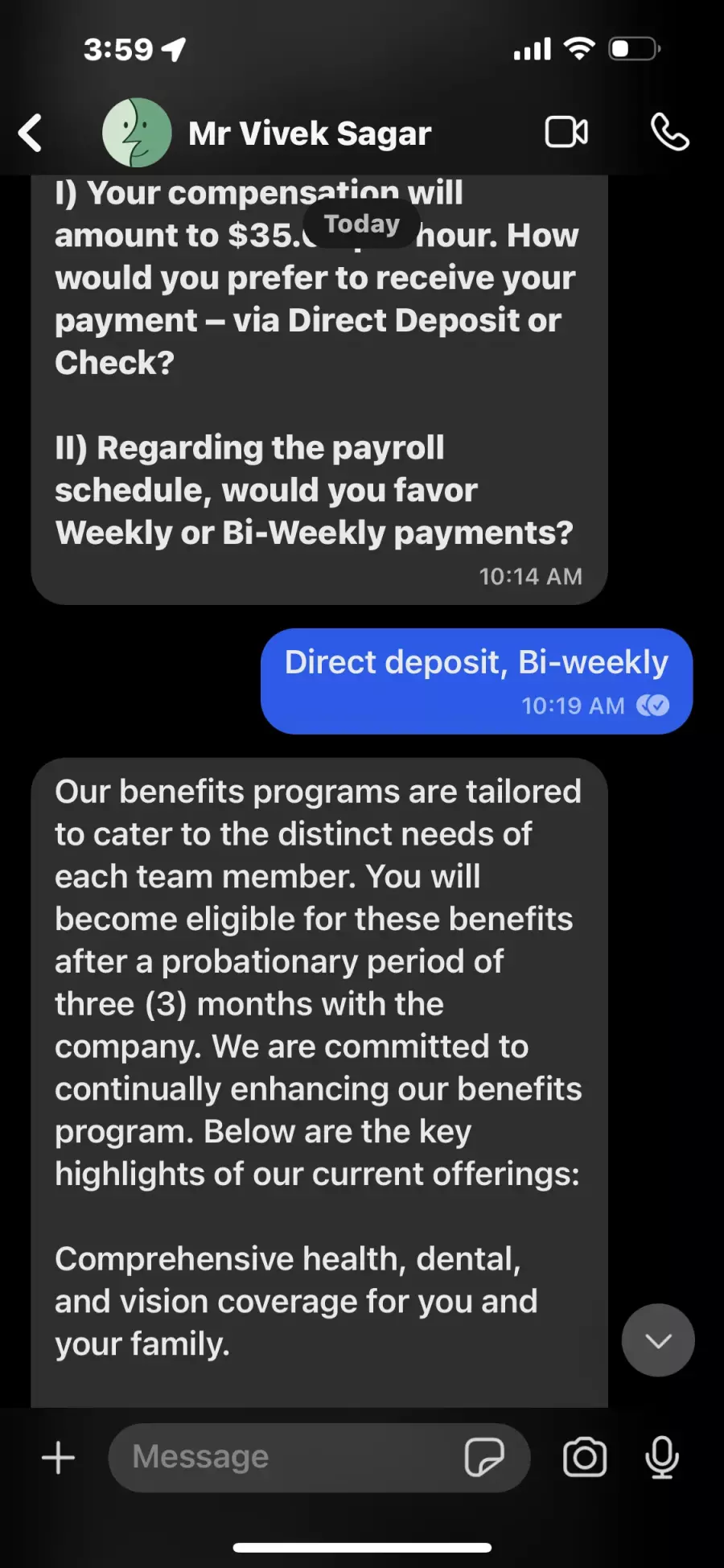Record a voice message with the microphone

pyautogui.click(x=662, y=1457)
